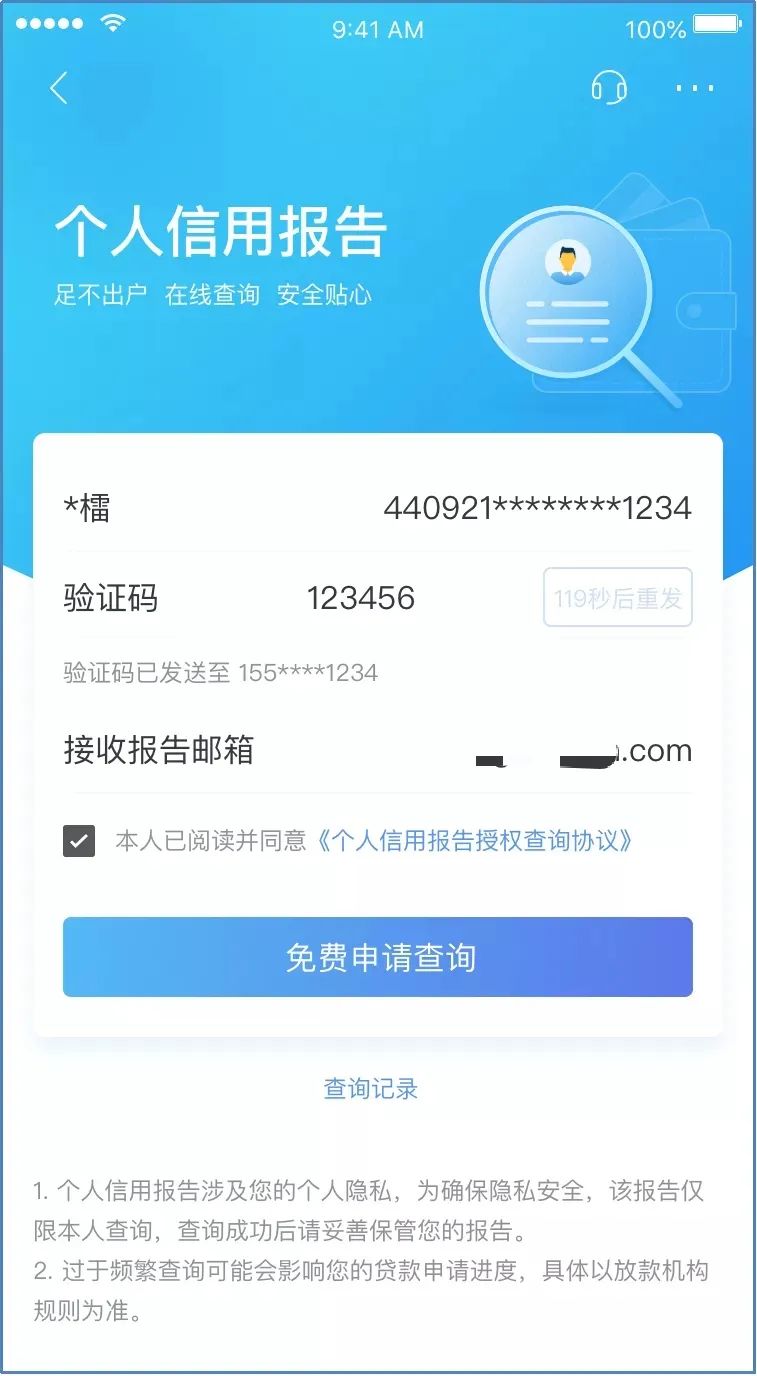
Task: Open the three-dot overflow menu
Action: 694,88
